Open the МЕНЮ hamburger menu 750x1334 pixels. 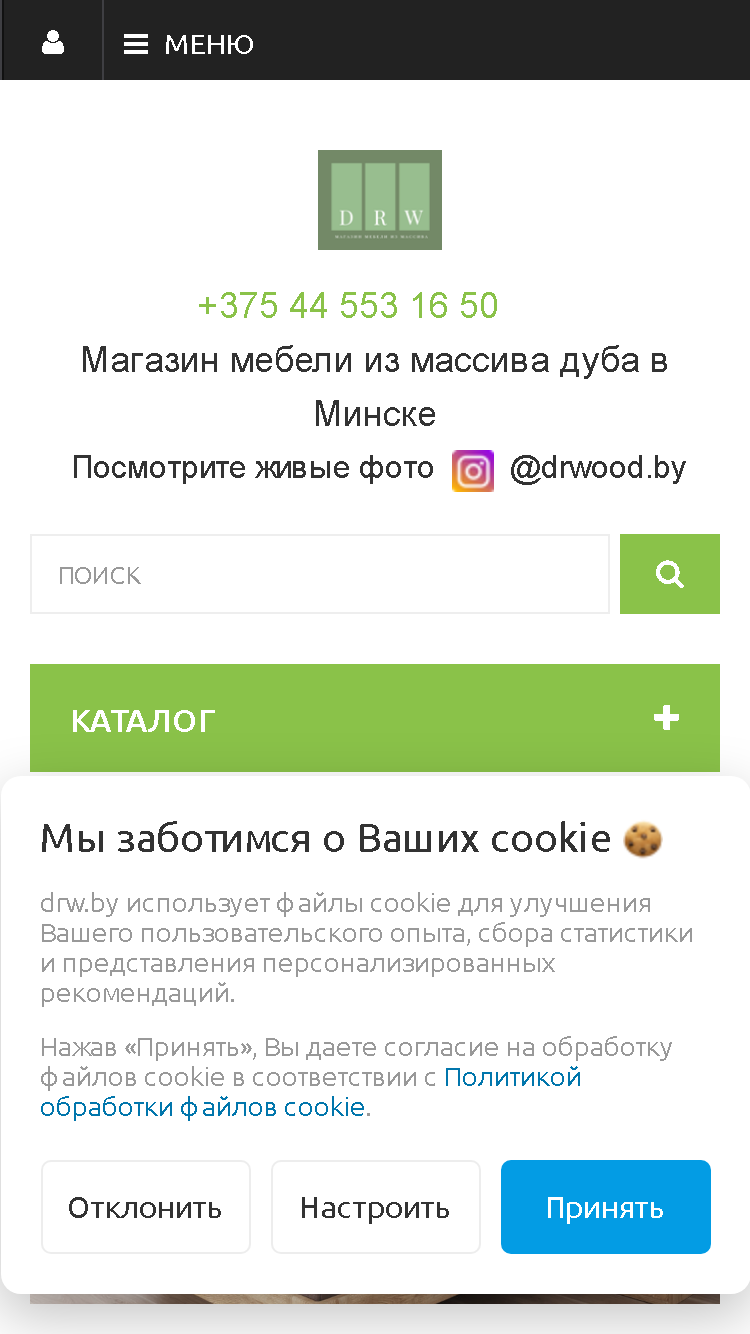(x=189, y=44)
